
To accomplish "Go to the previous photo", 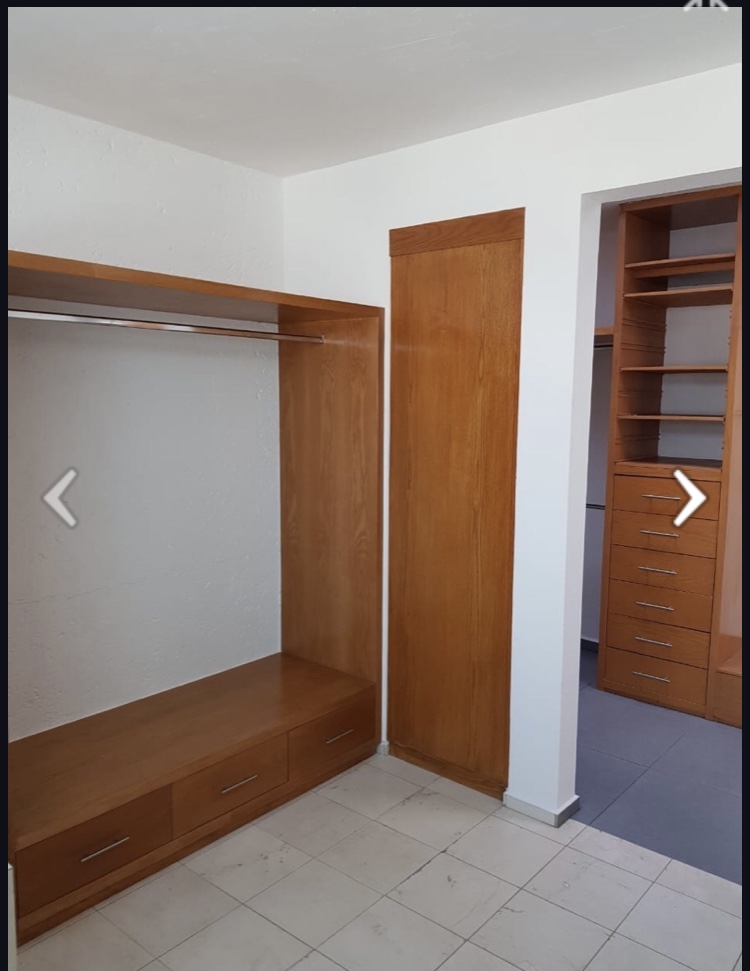I will coord(61,497).
